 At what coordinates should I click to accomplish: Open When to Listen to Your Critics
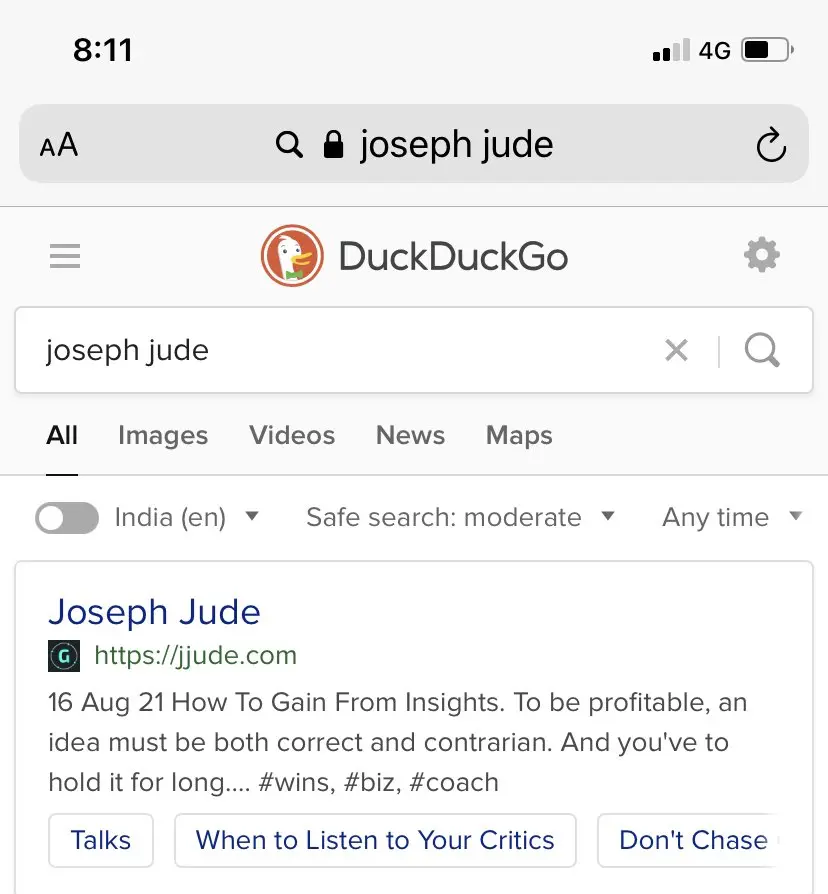pyautogui.click(x=375, y=840)
